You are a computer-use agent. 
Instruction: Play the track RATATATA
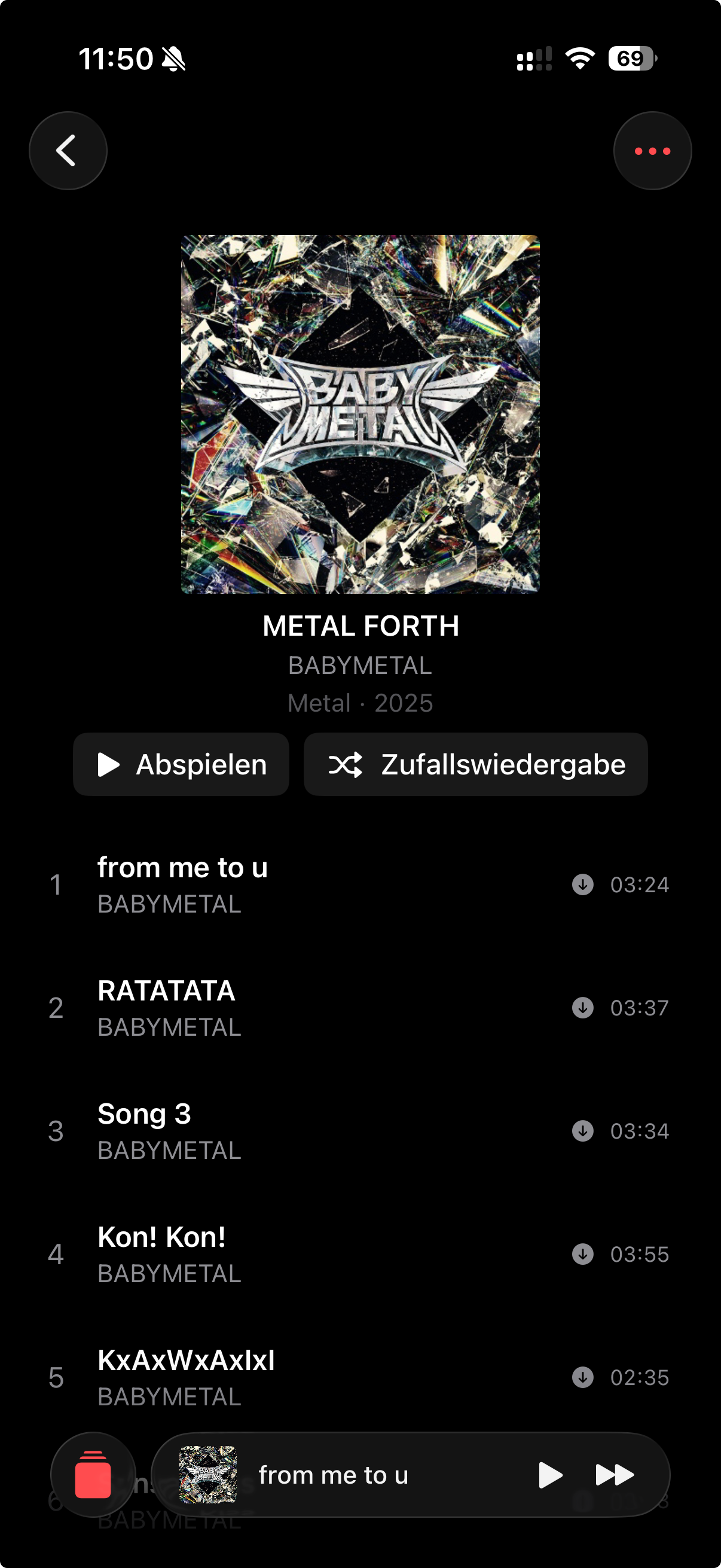click(x=360, y=1008)
